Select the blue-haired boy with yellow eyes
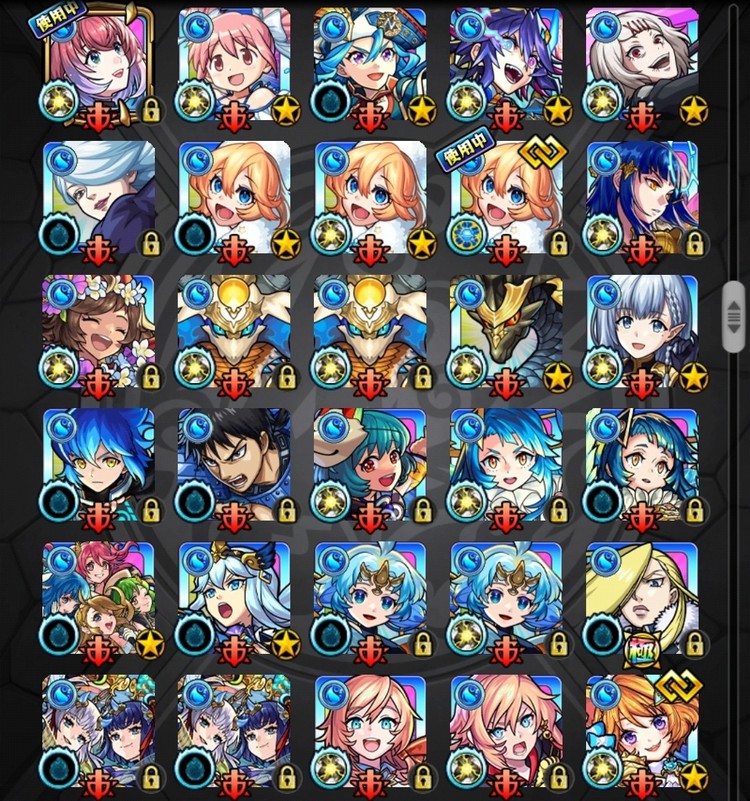Viewport: 750px width, 801px height. 98,466
